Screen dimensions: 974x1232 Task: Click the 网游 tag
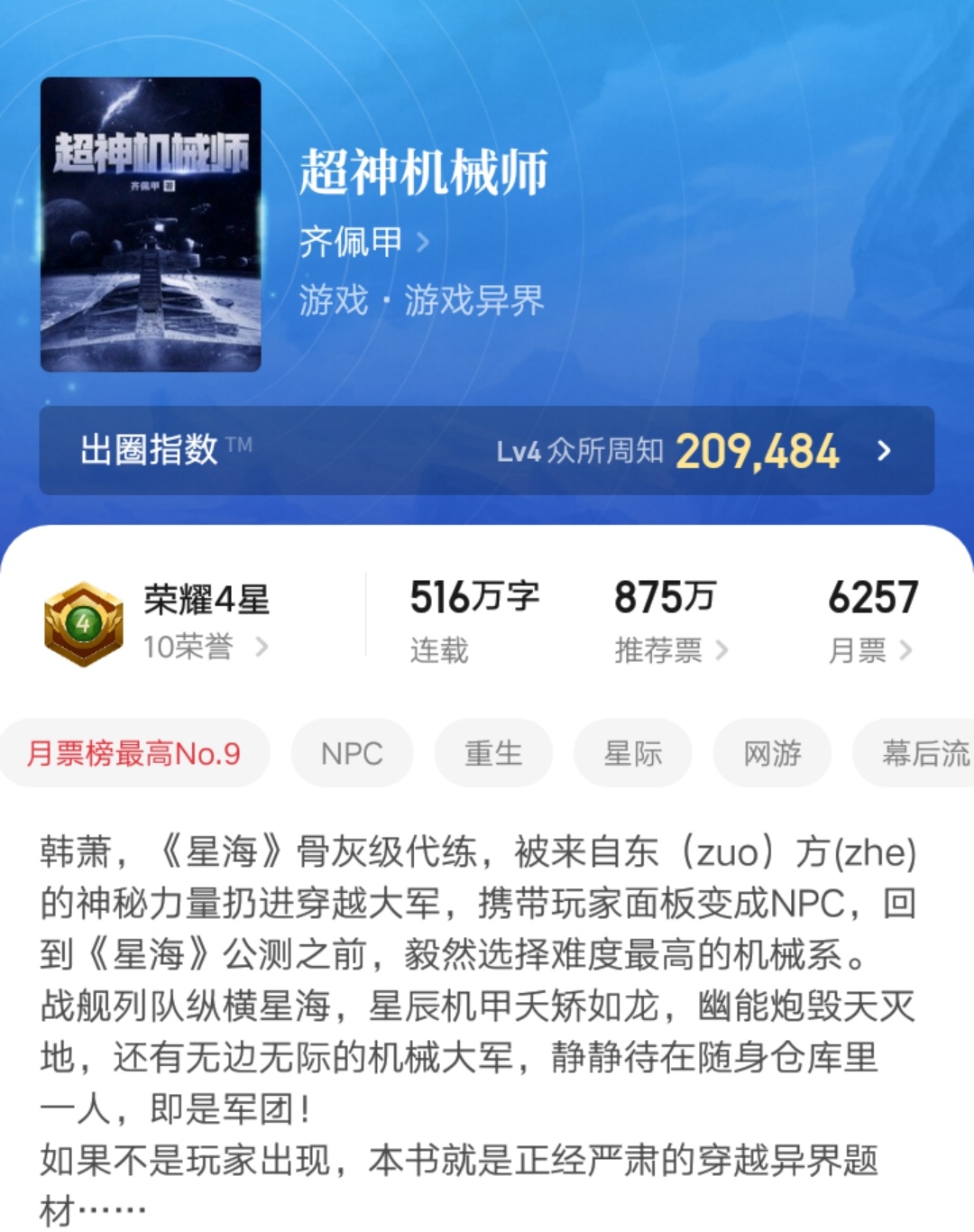pos(771,753)
